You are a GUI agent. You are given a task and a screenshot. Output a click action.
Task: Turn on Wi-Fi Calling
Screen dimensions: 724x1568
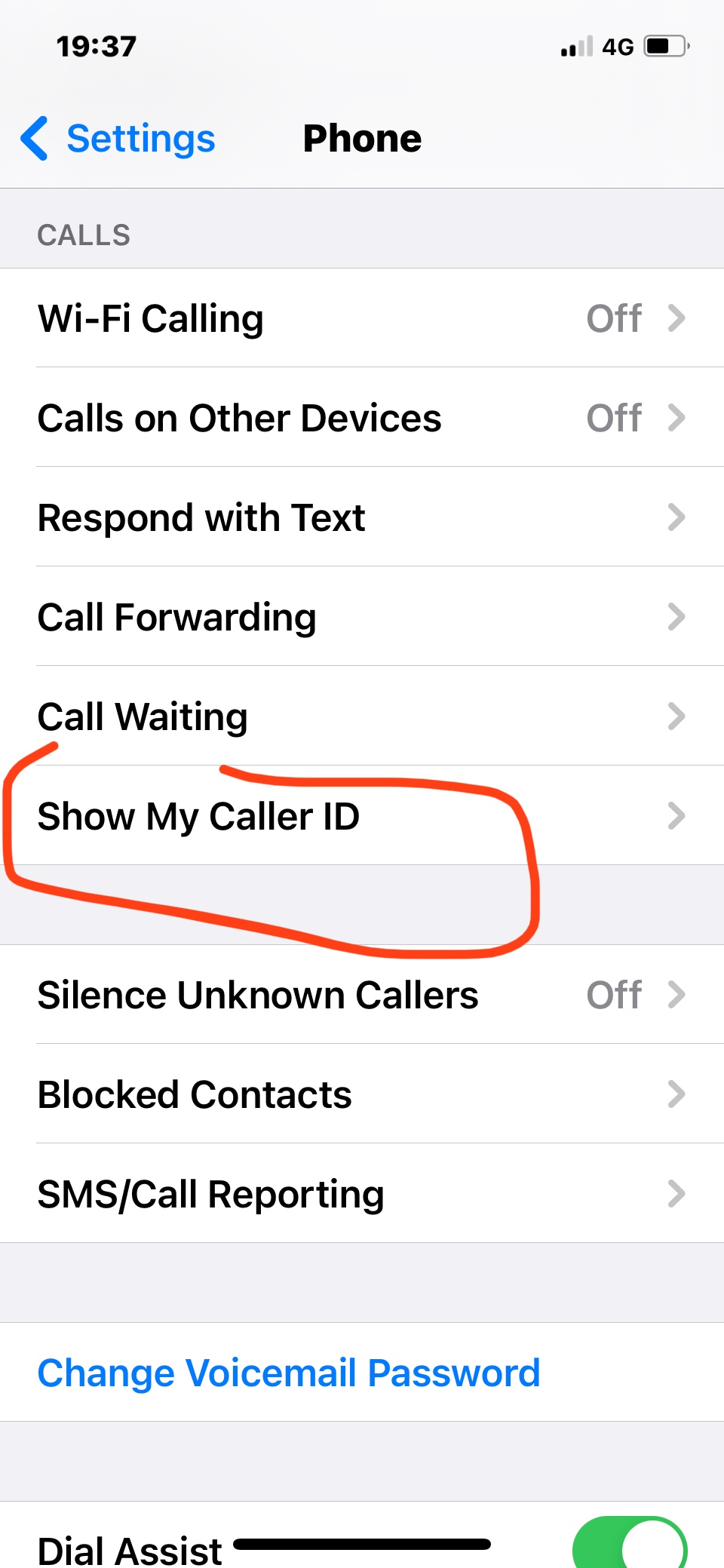pos(362,318)
